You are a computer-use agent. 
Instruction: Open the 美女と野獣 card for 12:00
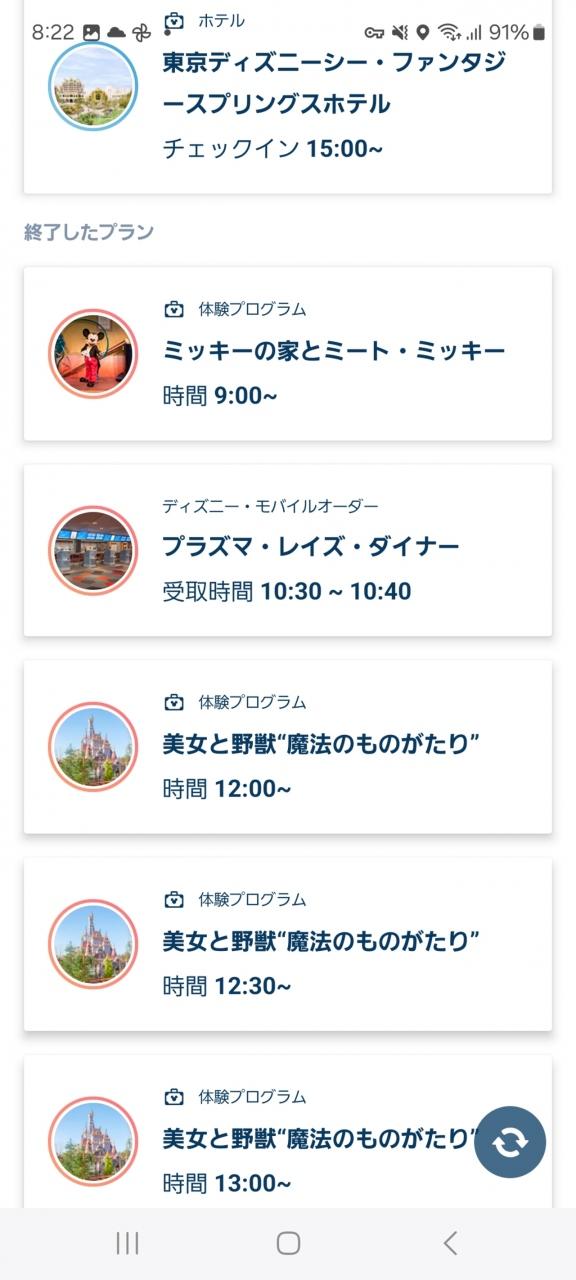[x=288, y=747]
